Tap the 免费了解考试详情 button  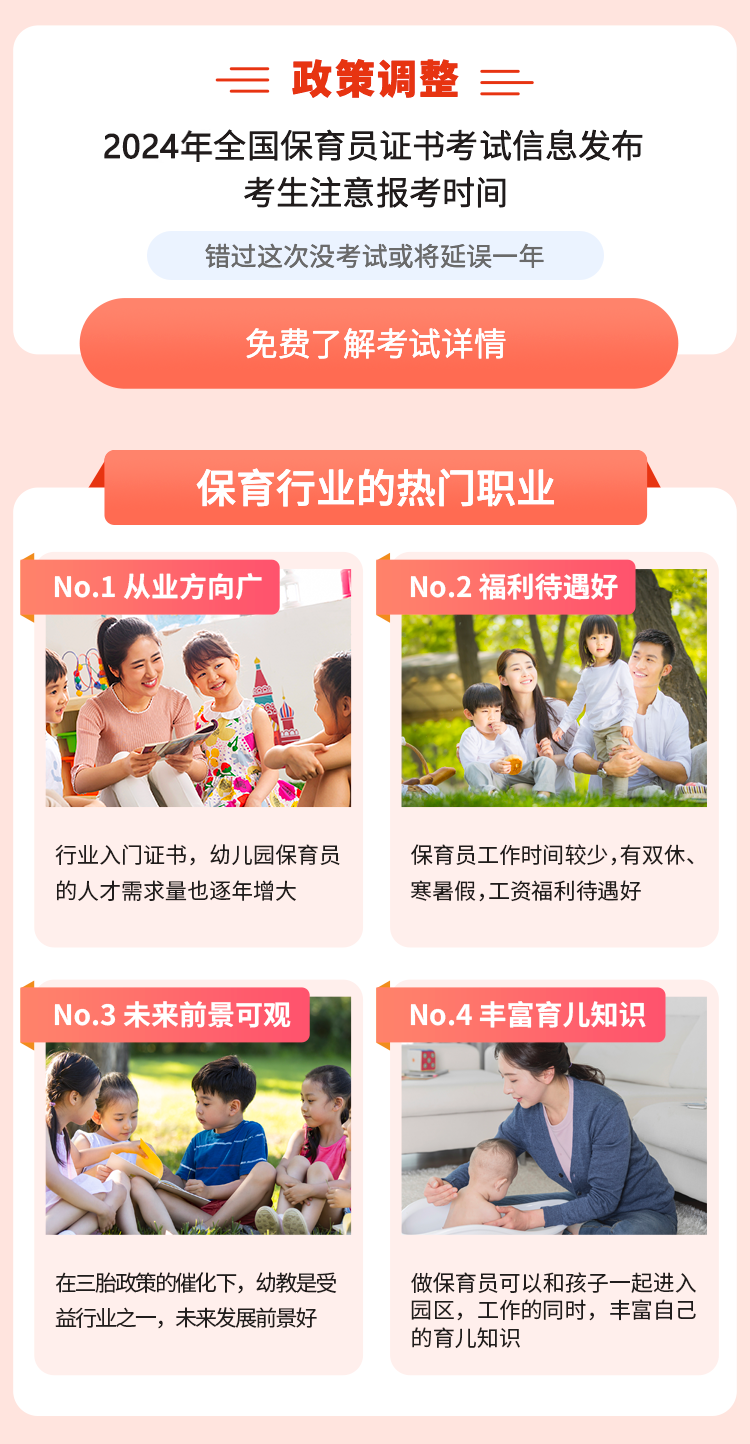tap(378, 343)
